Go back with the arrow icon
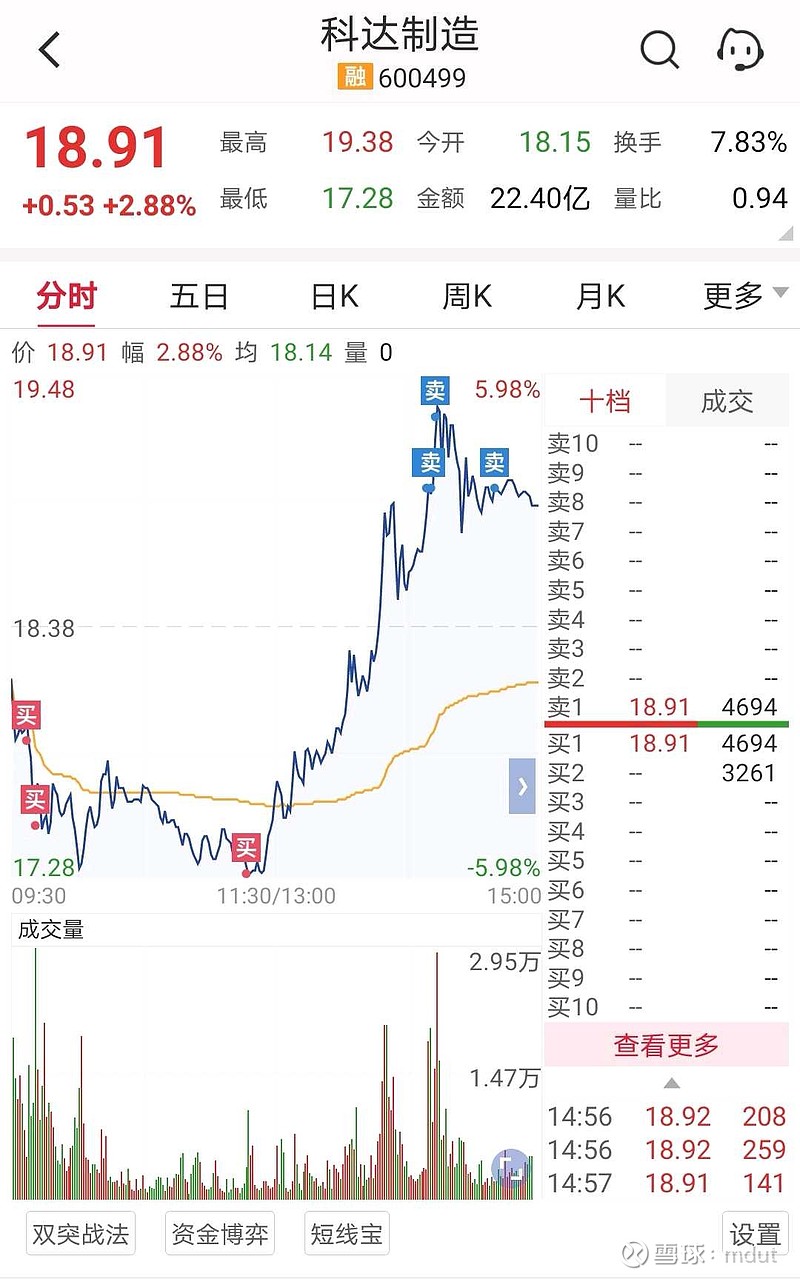 (x=48, y=49)
